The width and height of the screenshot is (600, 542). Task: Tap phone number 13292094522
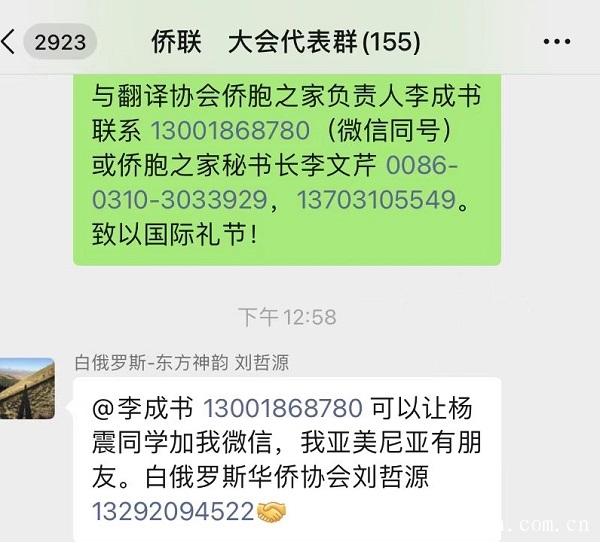click(x=172, y=512)
